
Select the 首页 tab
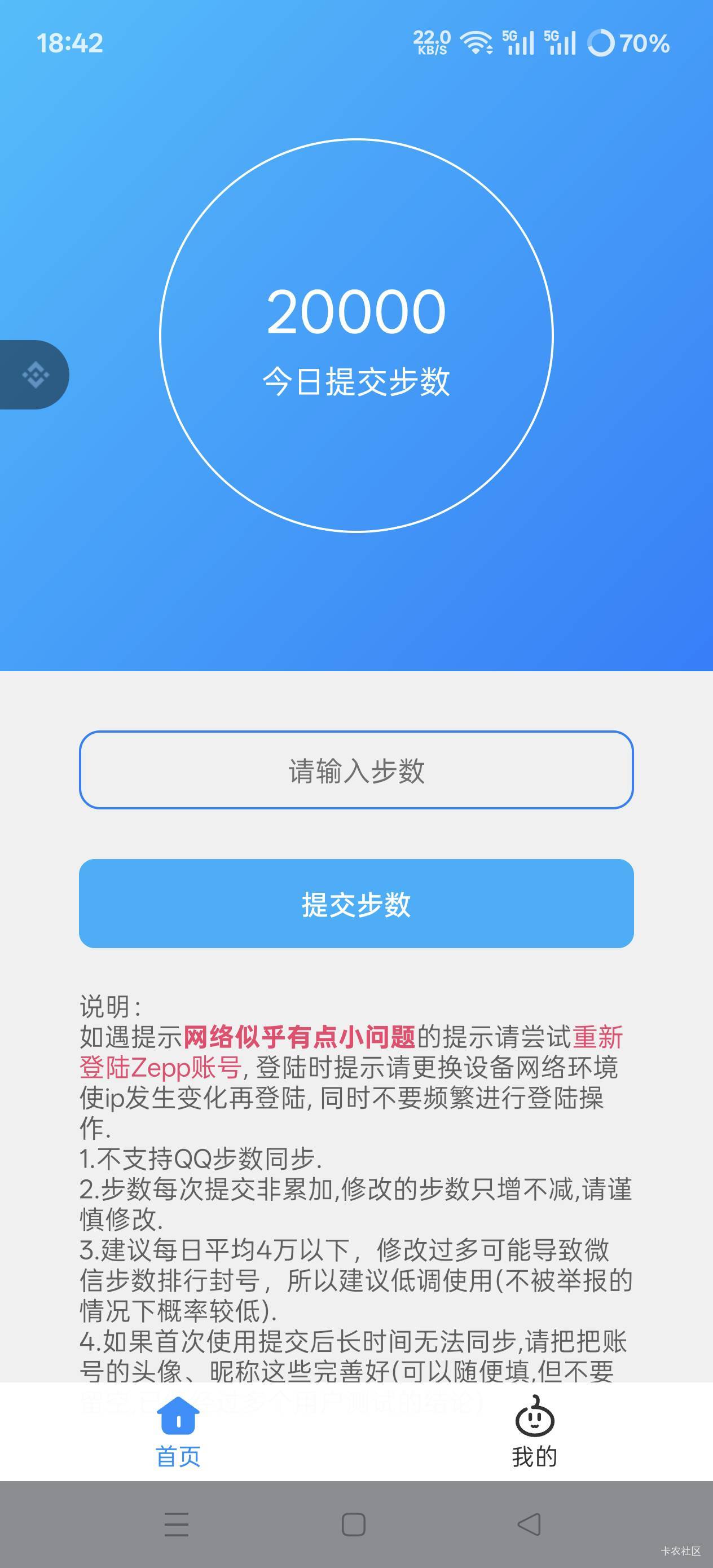pyautogui.click(x=178, y=1432)
